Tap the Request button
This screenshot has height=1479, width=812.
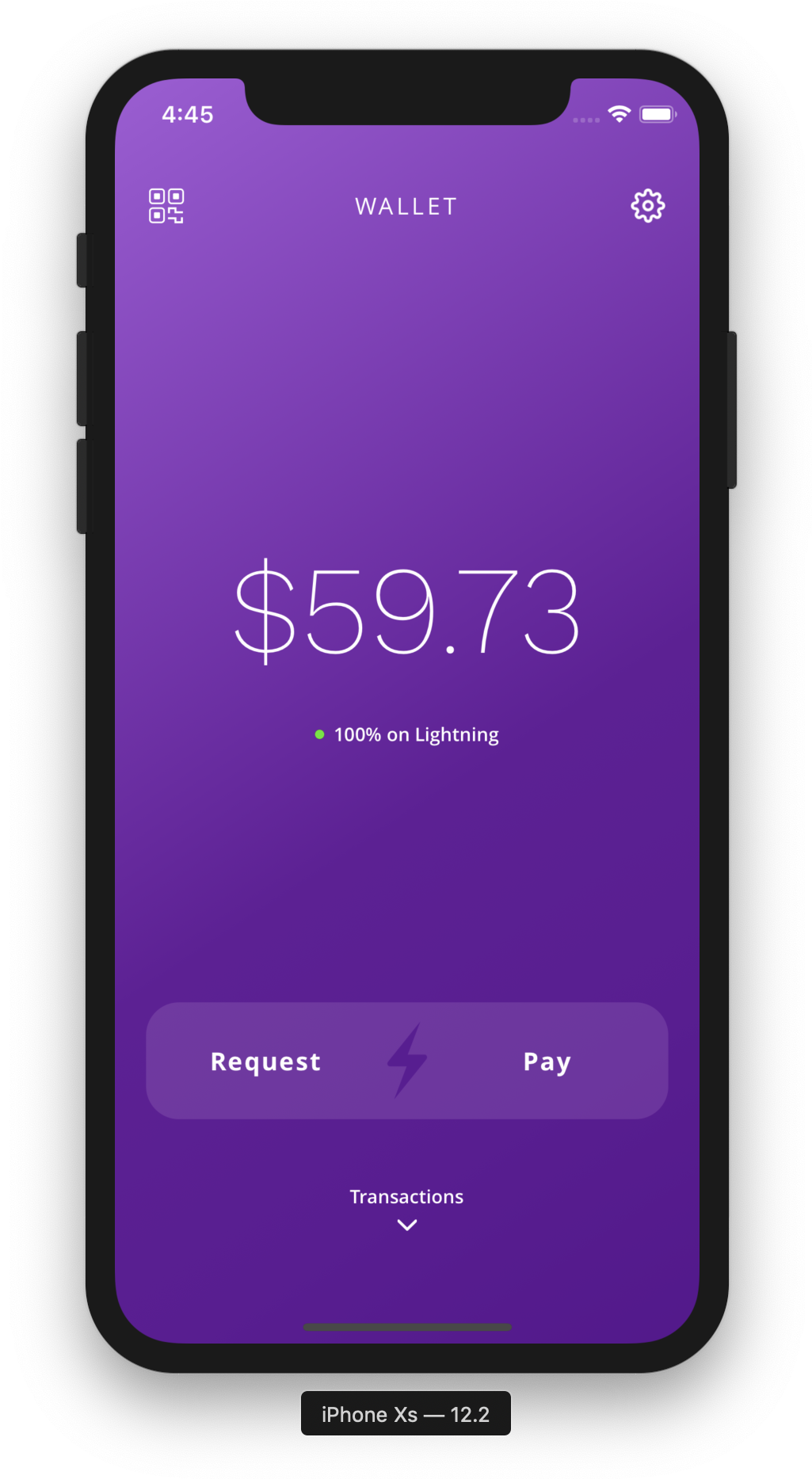(x=266, y=1062)
